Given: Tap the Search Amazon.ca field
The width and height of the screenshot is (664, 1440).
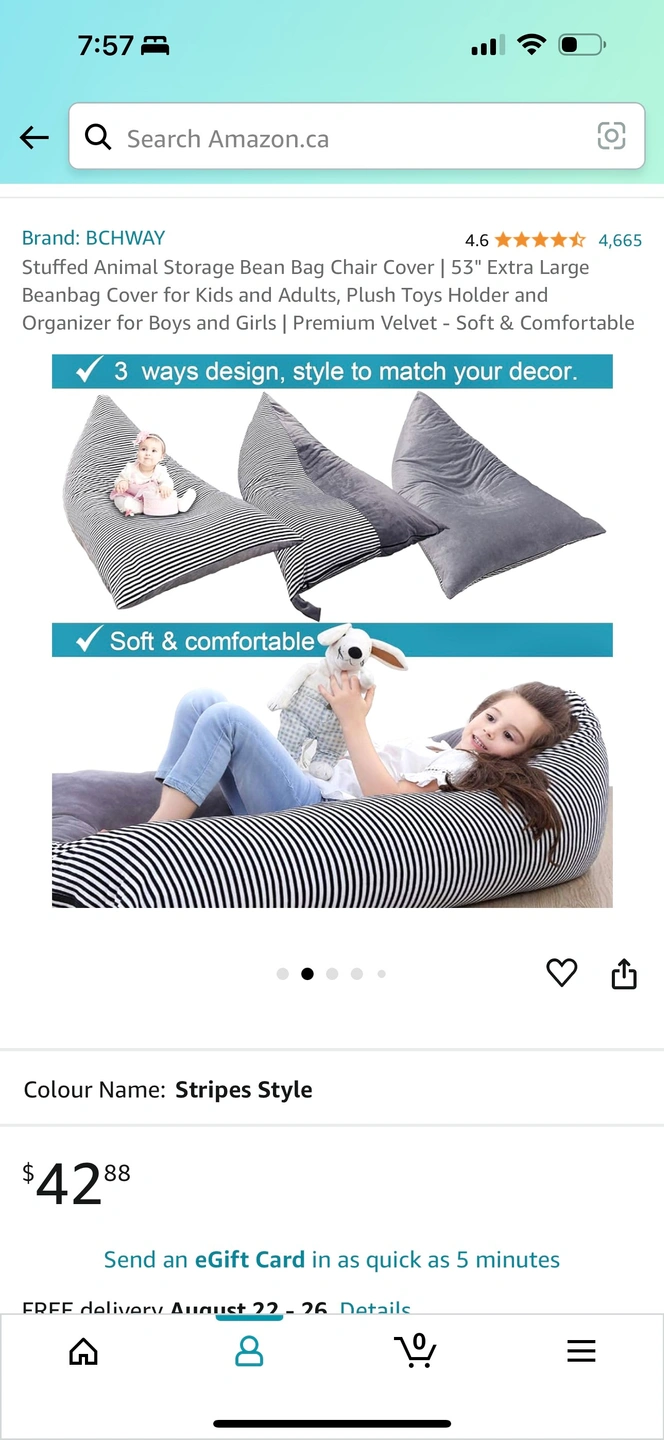Looking at the screenshot, I should 340,138.
